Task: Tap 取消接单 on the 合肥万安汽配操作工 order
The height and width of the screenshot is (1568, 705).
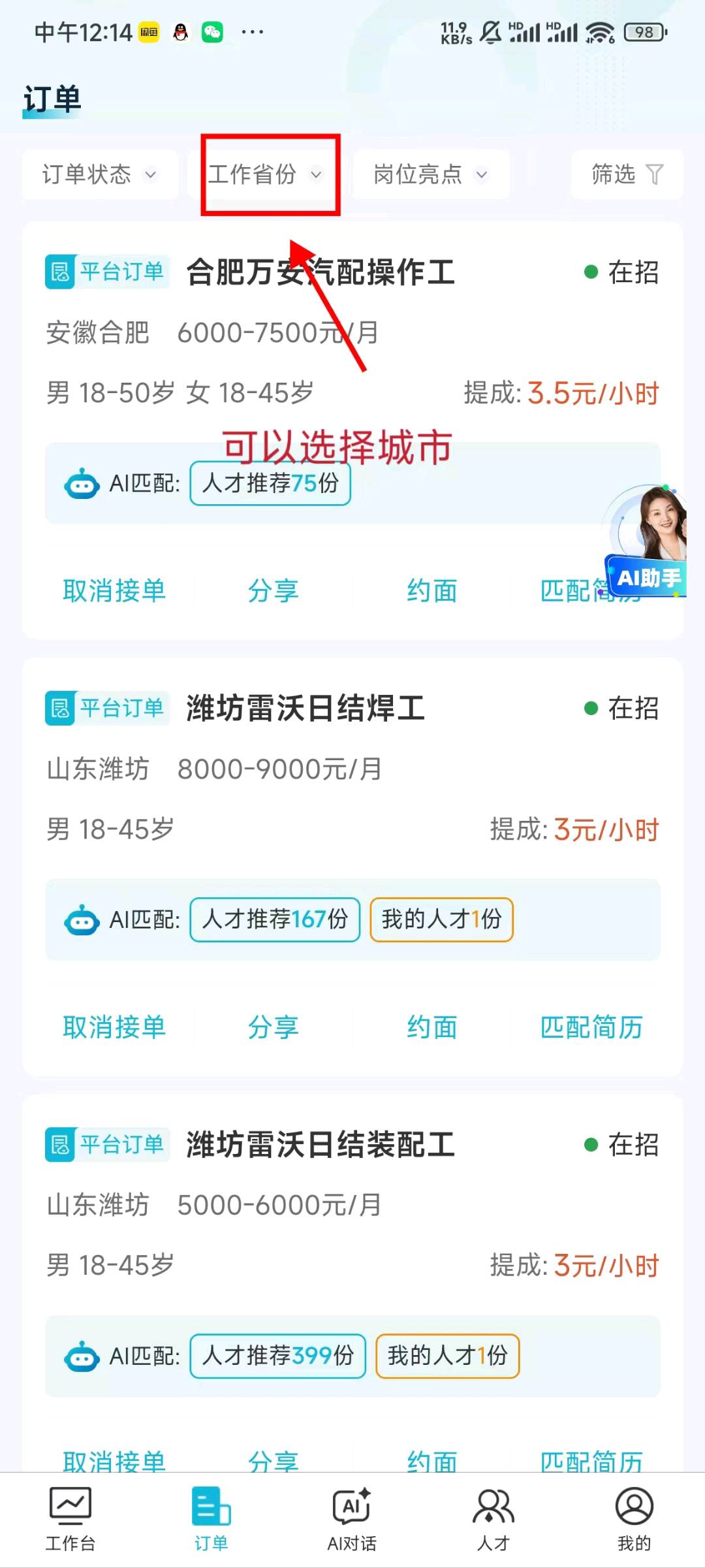Action: 113,591
